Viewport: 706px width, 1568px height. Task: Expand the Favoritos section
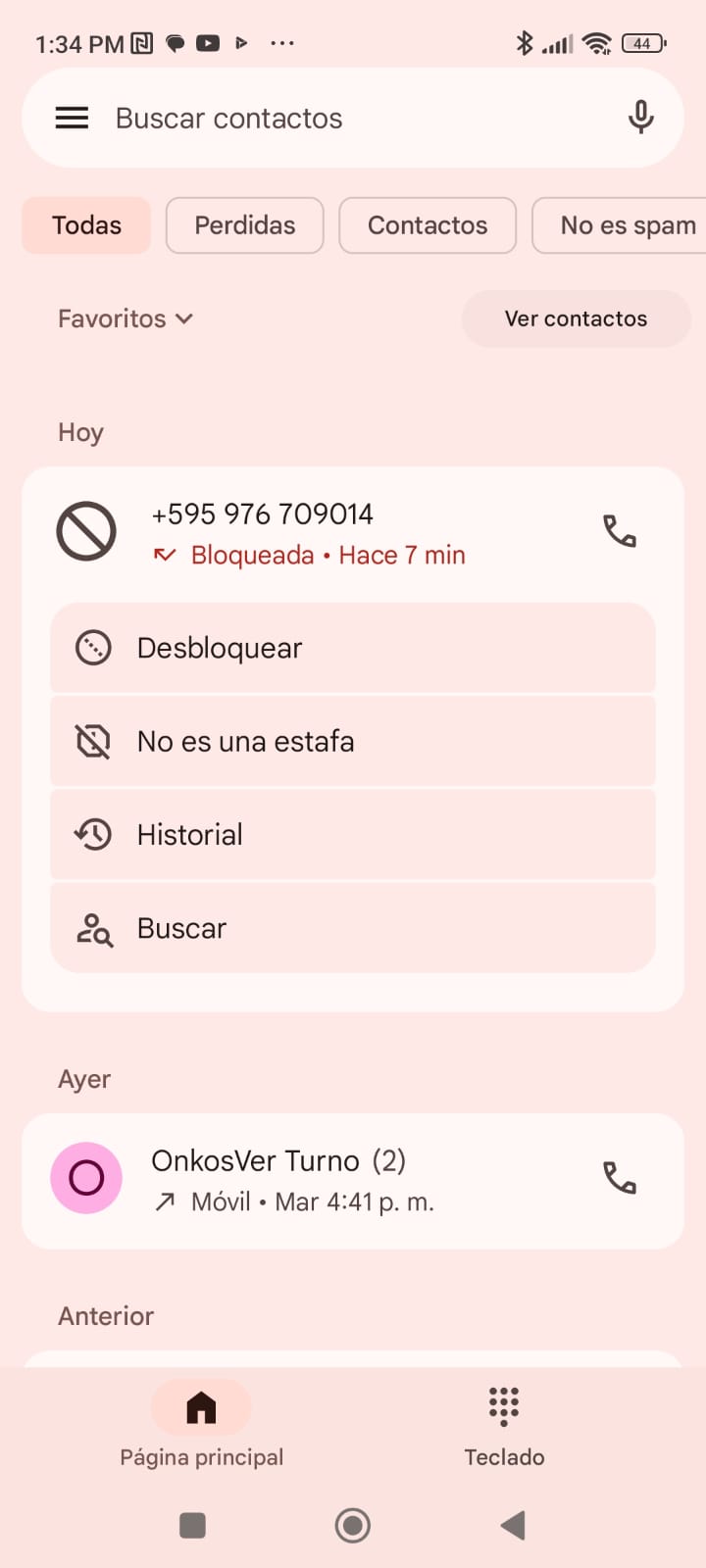[x=126, y=318]
